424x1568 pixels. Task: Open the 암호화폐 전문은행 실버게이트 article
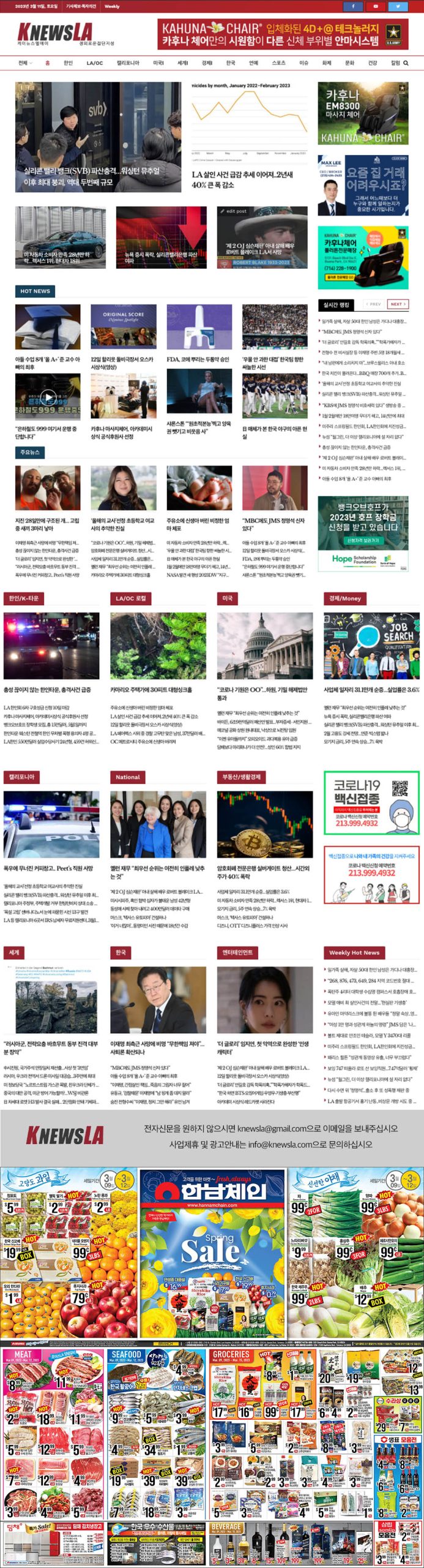click(x=264, y=872)
